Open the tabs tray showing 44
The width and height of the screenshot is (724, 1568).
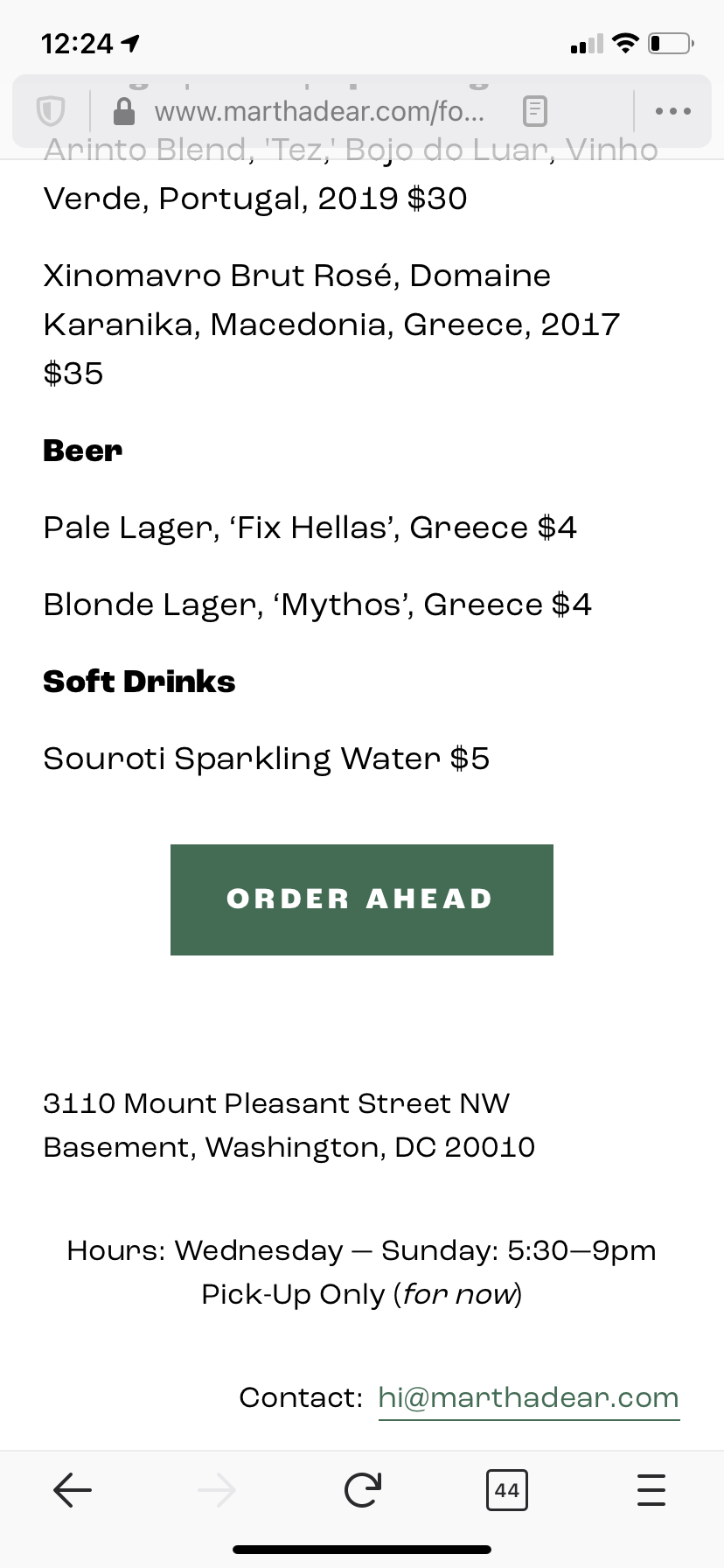[506, 1490]
